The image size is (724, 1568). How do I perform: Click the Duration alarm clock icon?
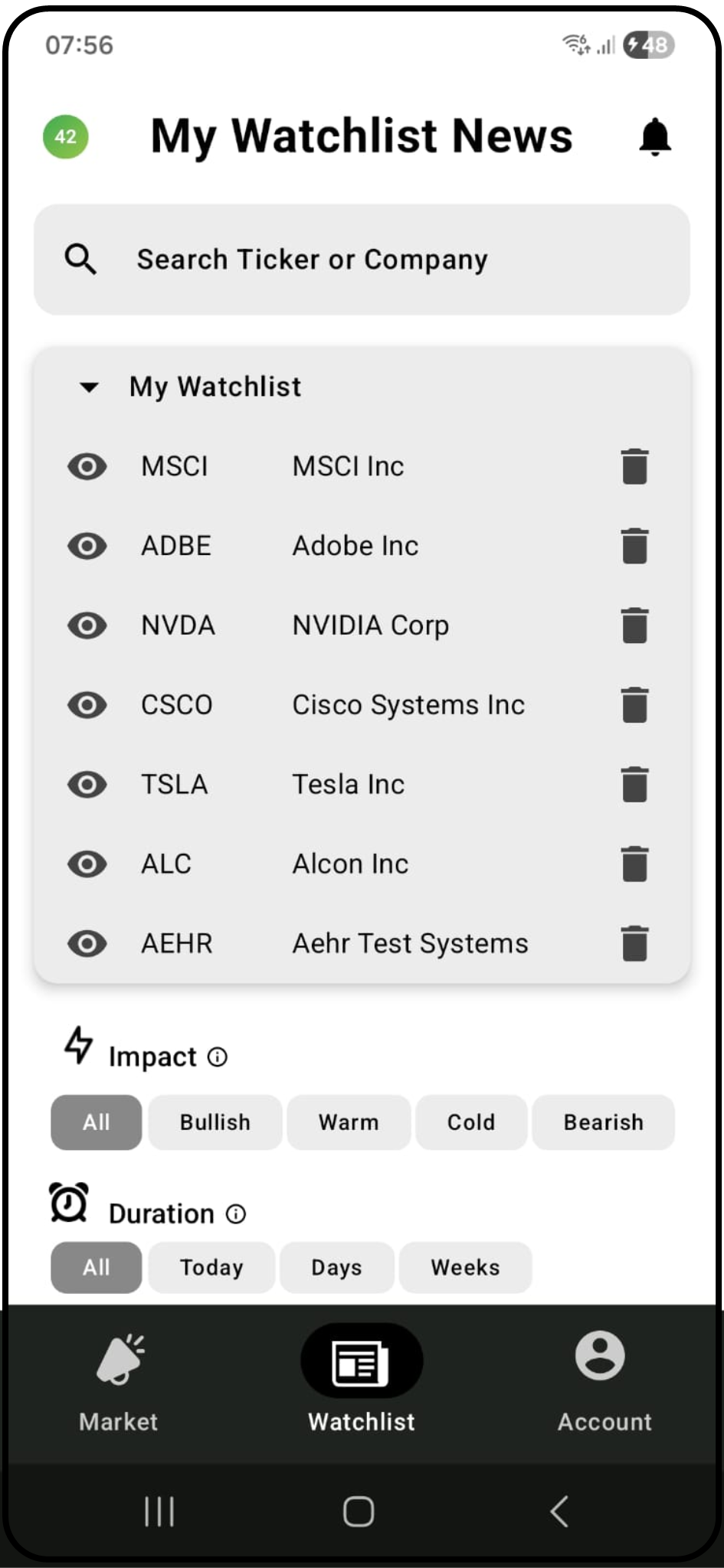69,1202
